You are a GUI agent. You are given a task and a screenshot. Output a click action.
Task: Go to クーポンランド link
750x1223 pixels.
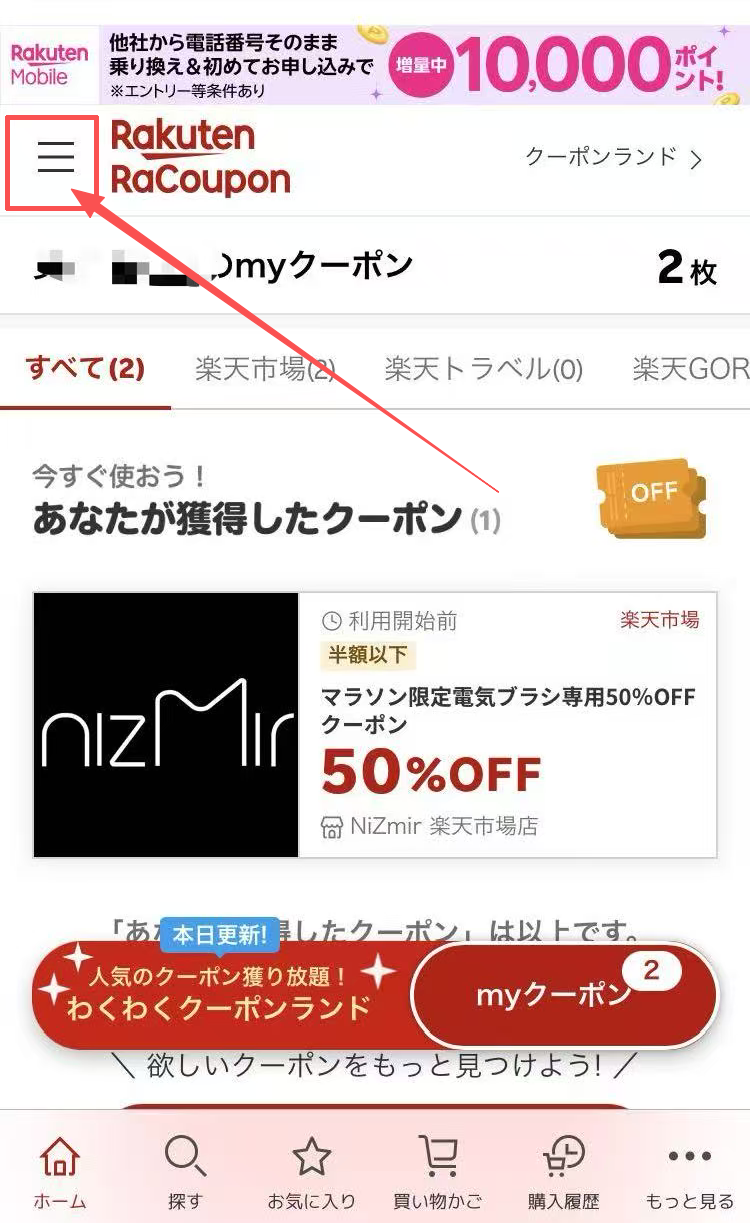pyautogui.click(x=614, y=158)
